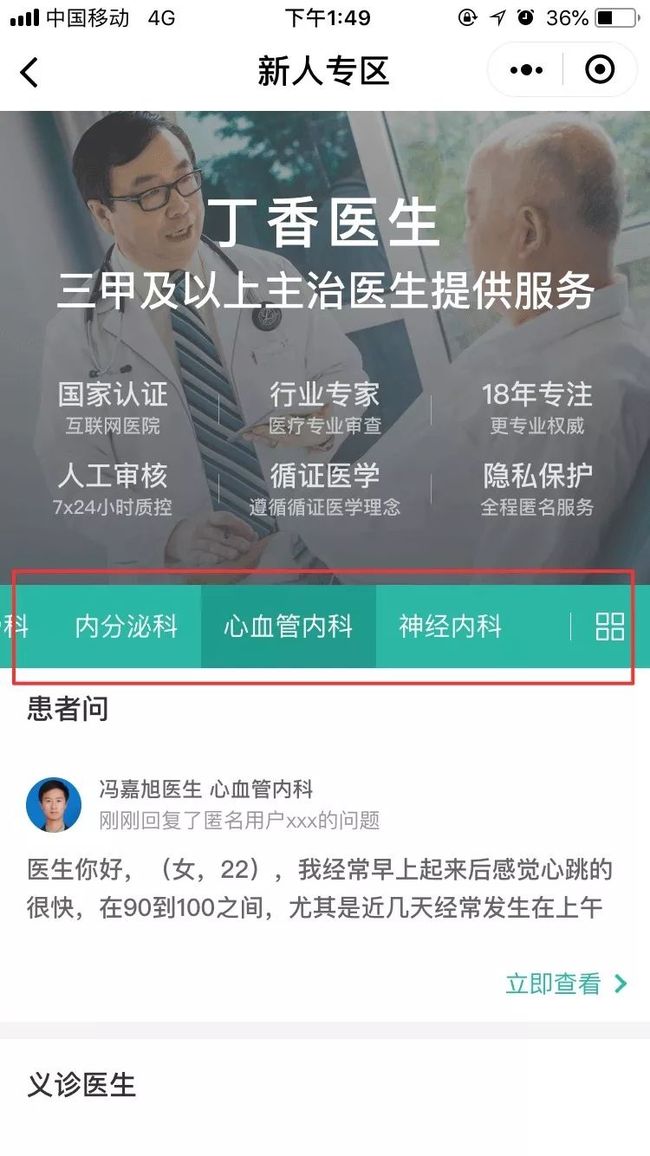The height and width of the screenshot is (1156, 650).
Task: Select the 心血管内科 tab
Action: tap(288, 627)
